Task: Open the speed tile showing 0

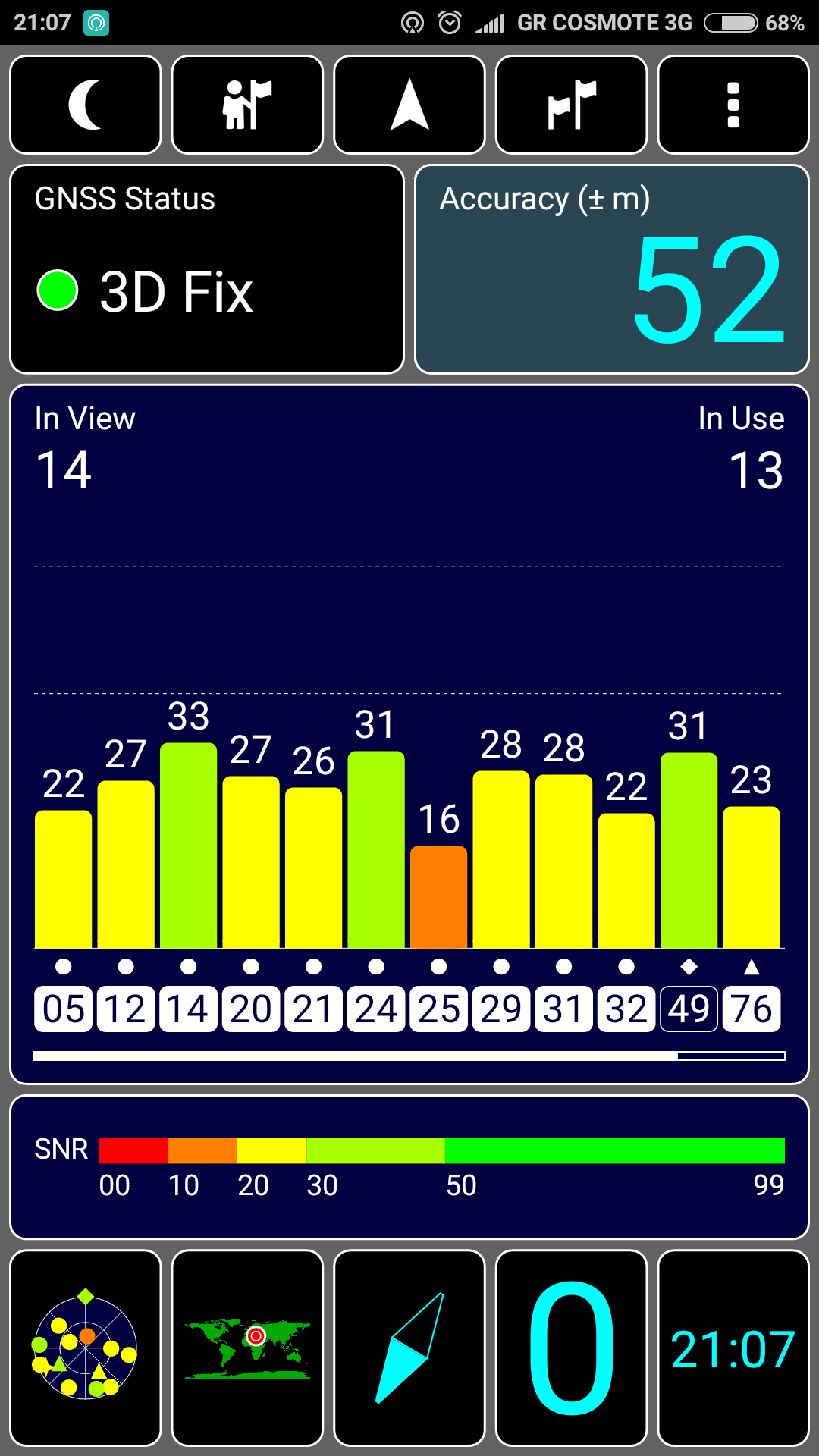Action: coord(571,1348)
